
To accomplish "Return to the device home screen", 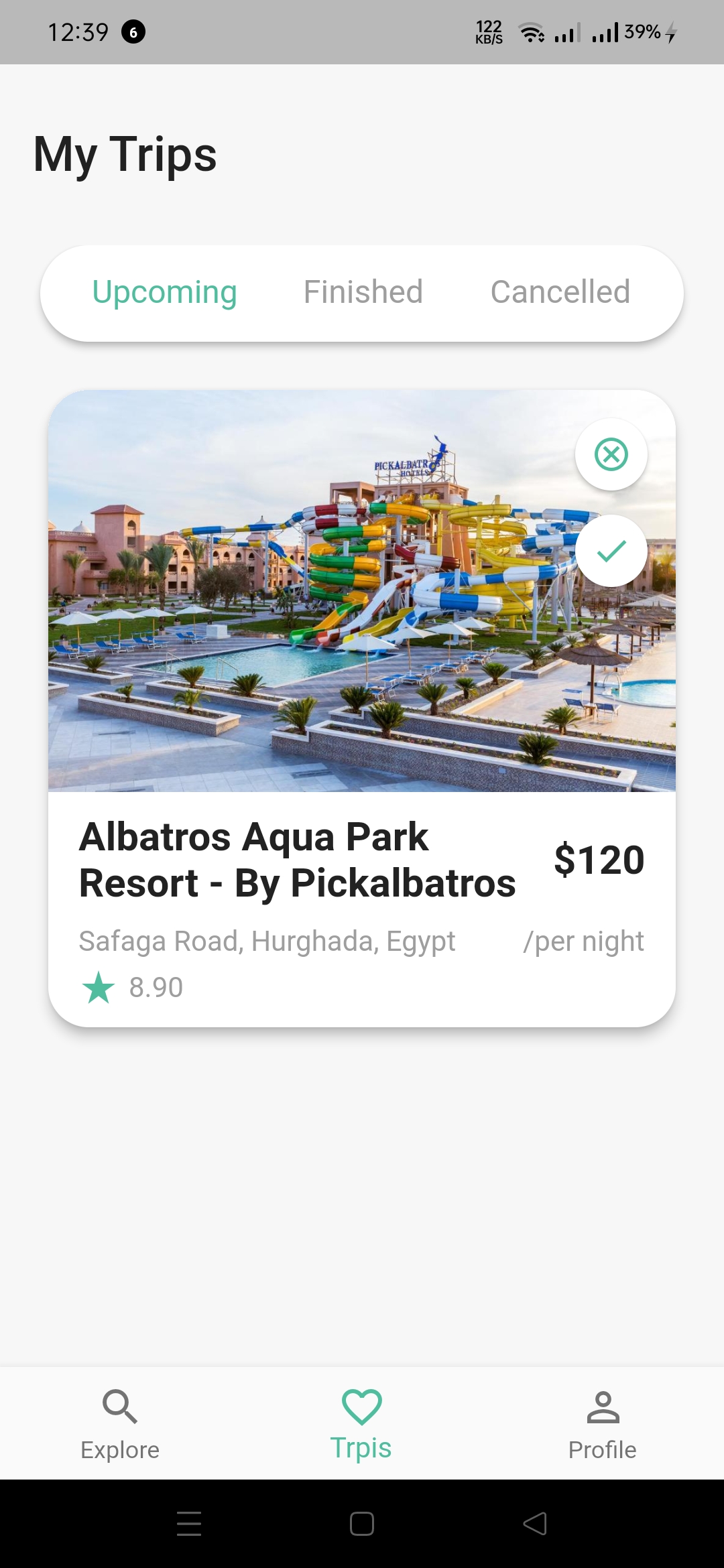I will coord(362,1524).
